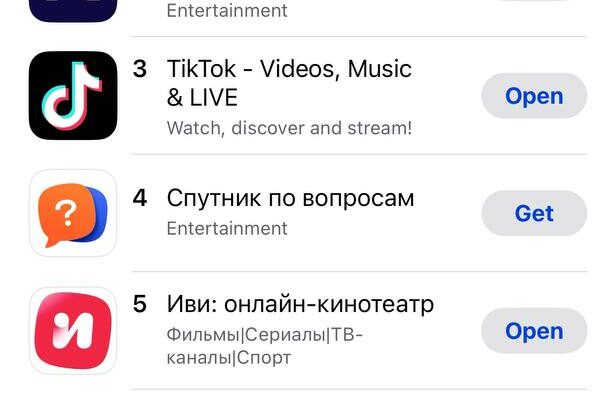Open Иви: онлайн-кинотеатр from its button

tap(534, 331)
